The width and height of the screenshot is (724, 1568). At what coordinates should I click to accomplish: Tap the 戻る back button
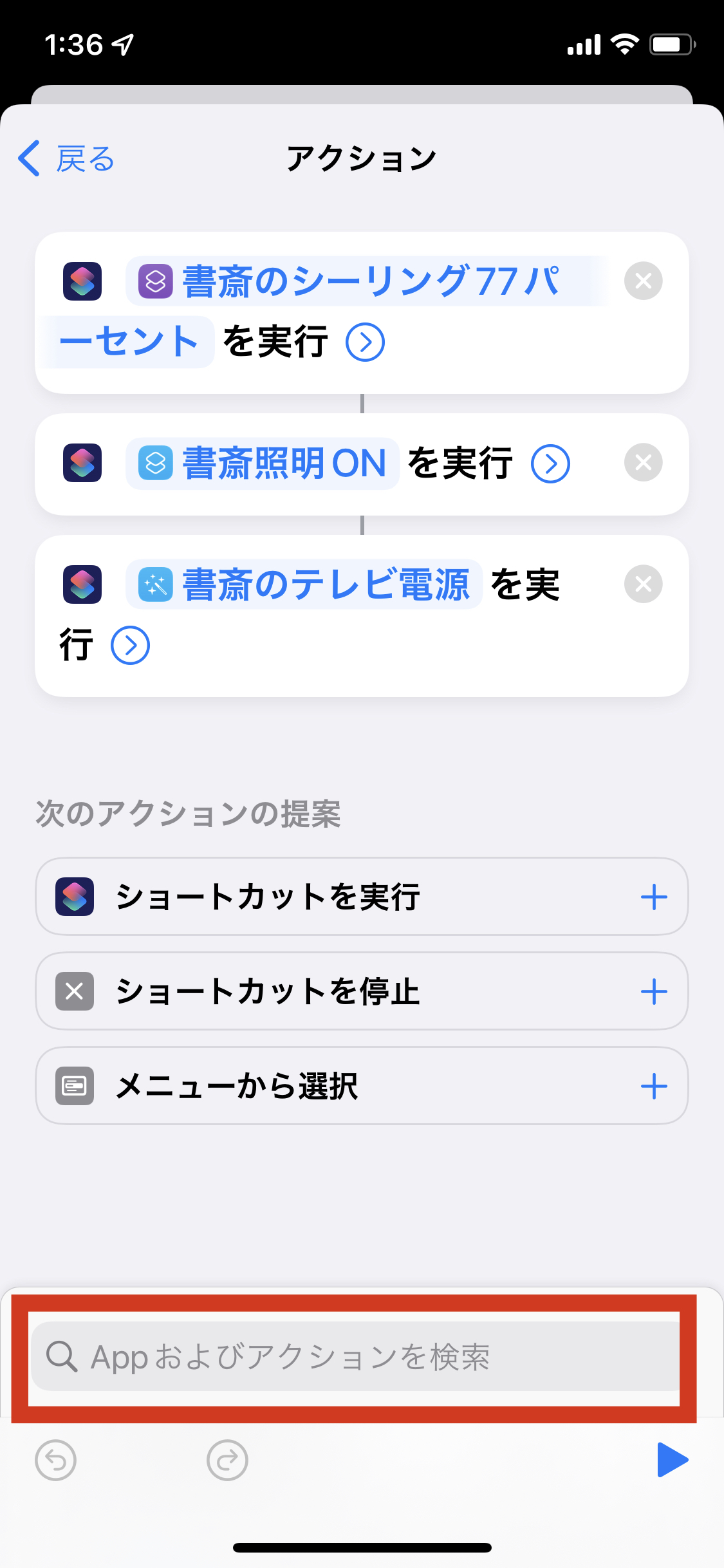[67, 159]
